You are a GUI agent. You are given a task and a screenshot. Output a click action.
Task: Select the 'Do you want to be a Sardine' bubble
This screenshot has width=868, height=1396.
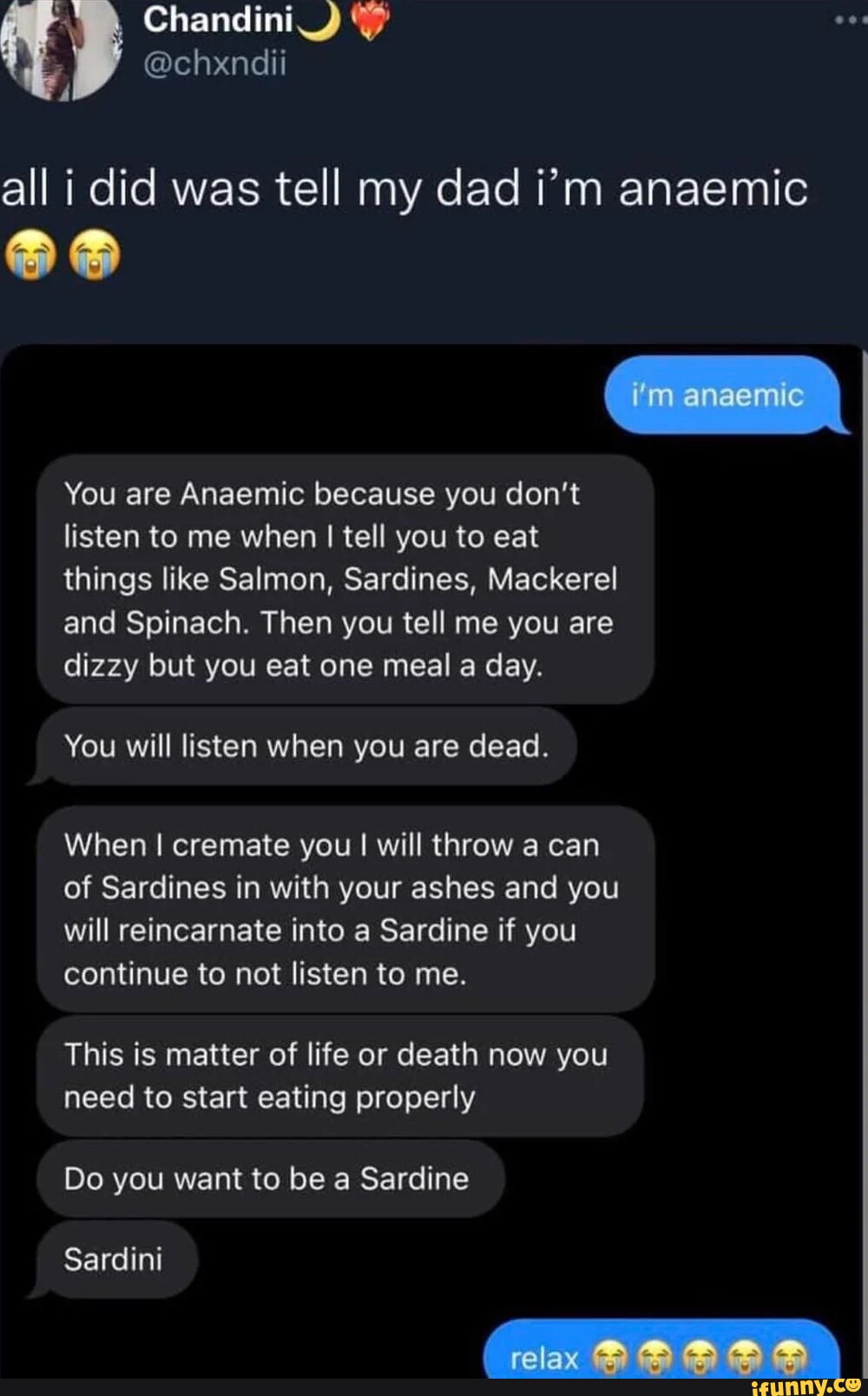[267, 1178]
